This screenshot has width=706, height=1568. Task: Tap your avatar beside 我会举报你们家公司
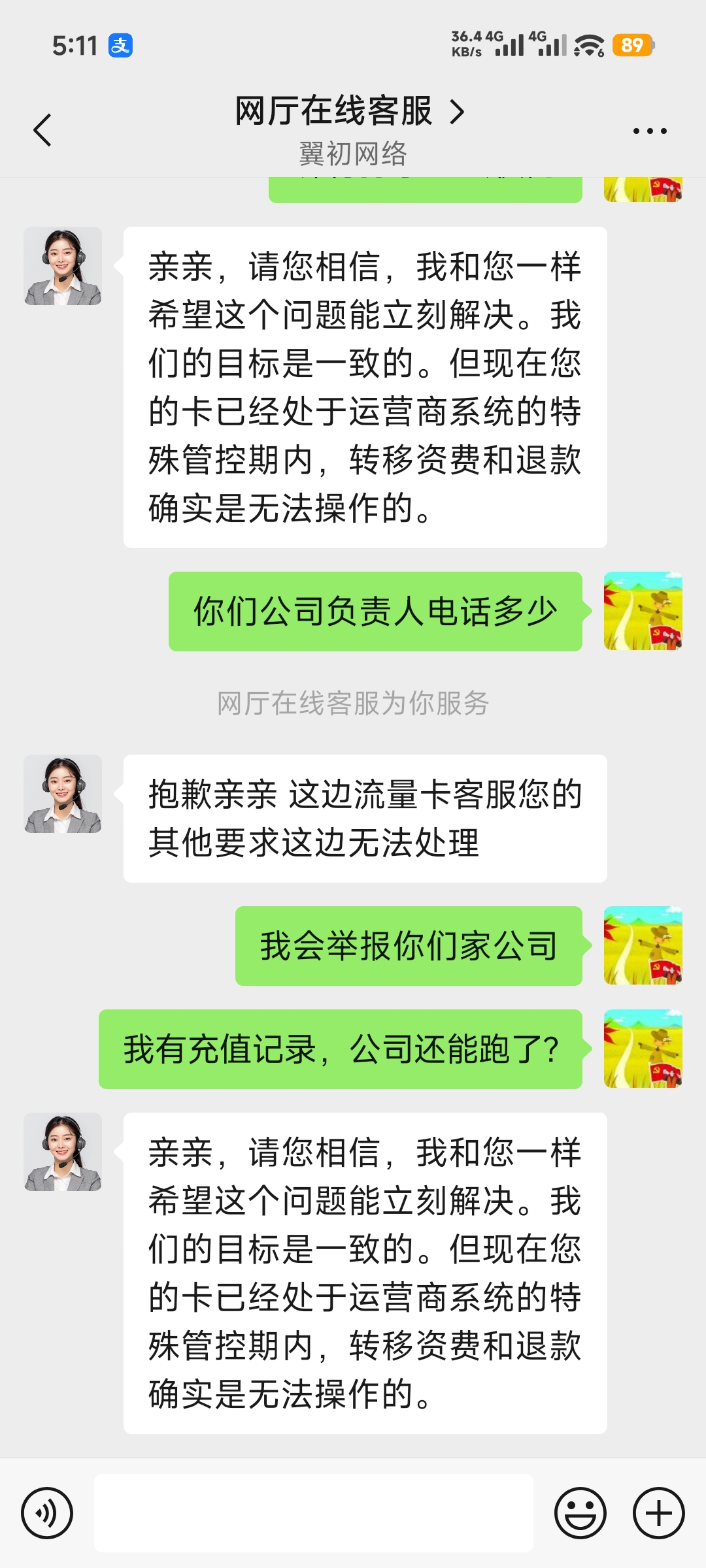tap(643, 945)
